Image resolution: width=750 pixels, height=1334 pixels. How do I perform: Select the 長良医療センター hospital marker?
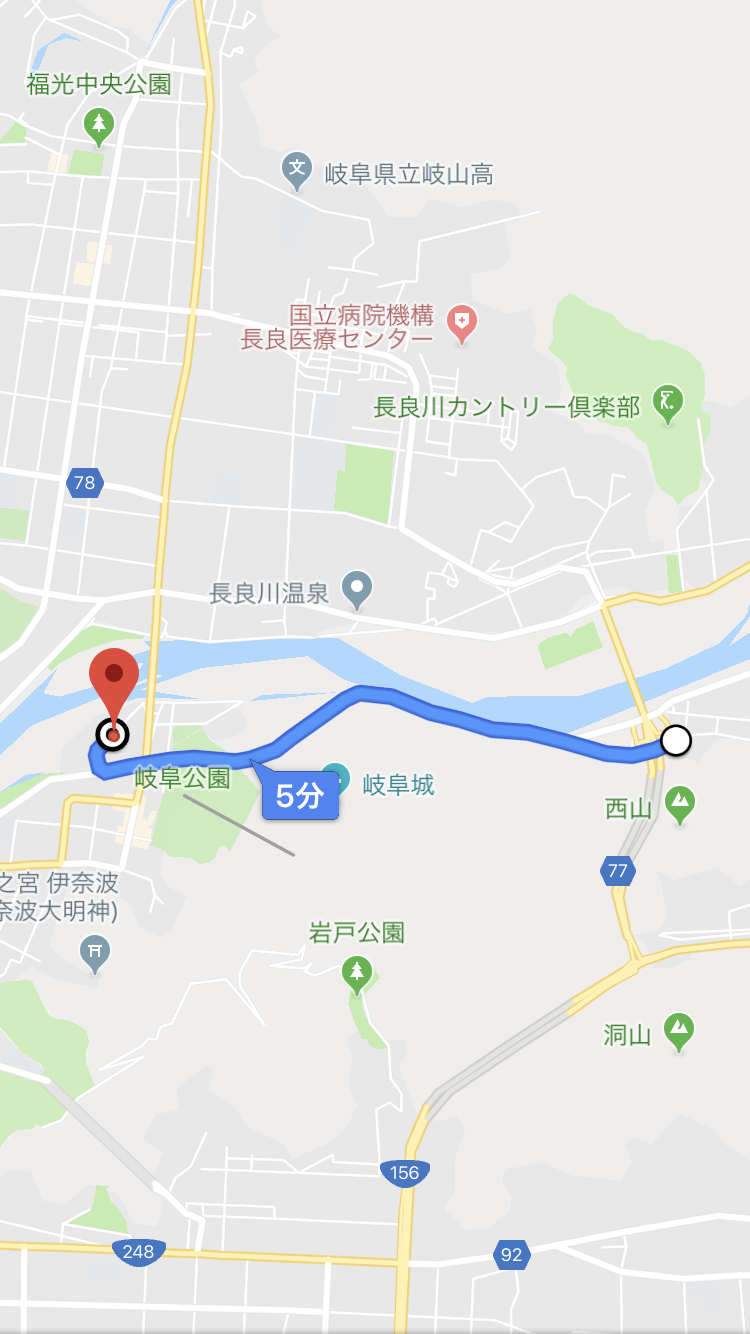(462, 324)
